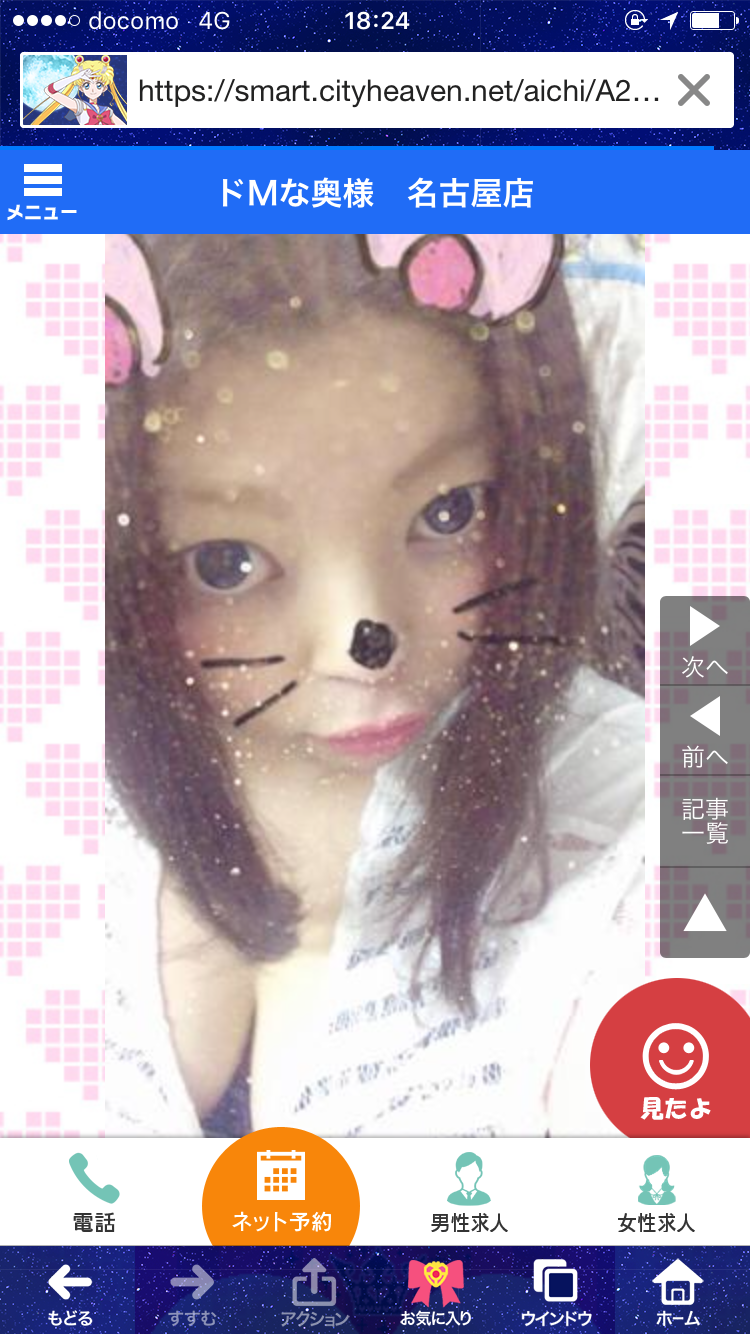Go to previous article with 前へ
Image resolution: width=750 pixels, height=1334 pixels.
point(704,731)
